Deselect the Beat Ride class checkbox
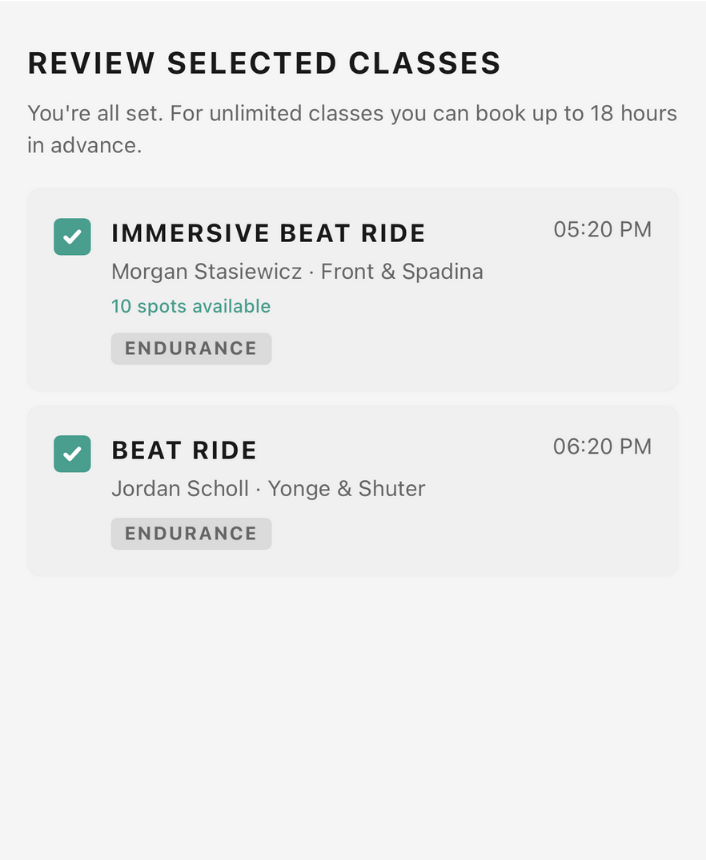 [72, 454]
